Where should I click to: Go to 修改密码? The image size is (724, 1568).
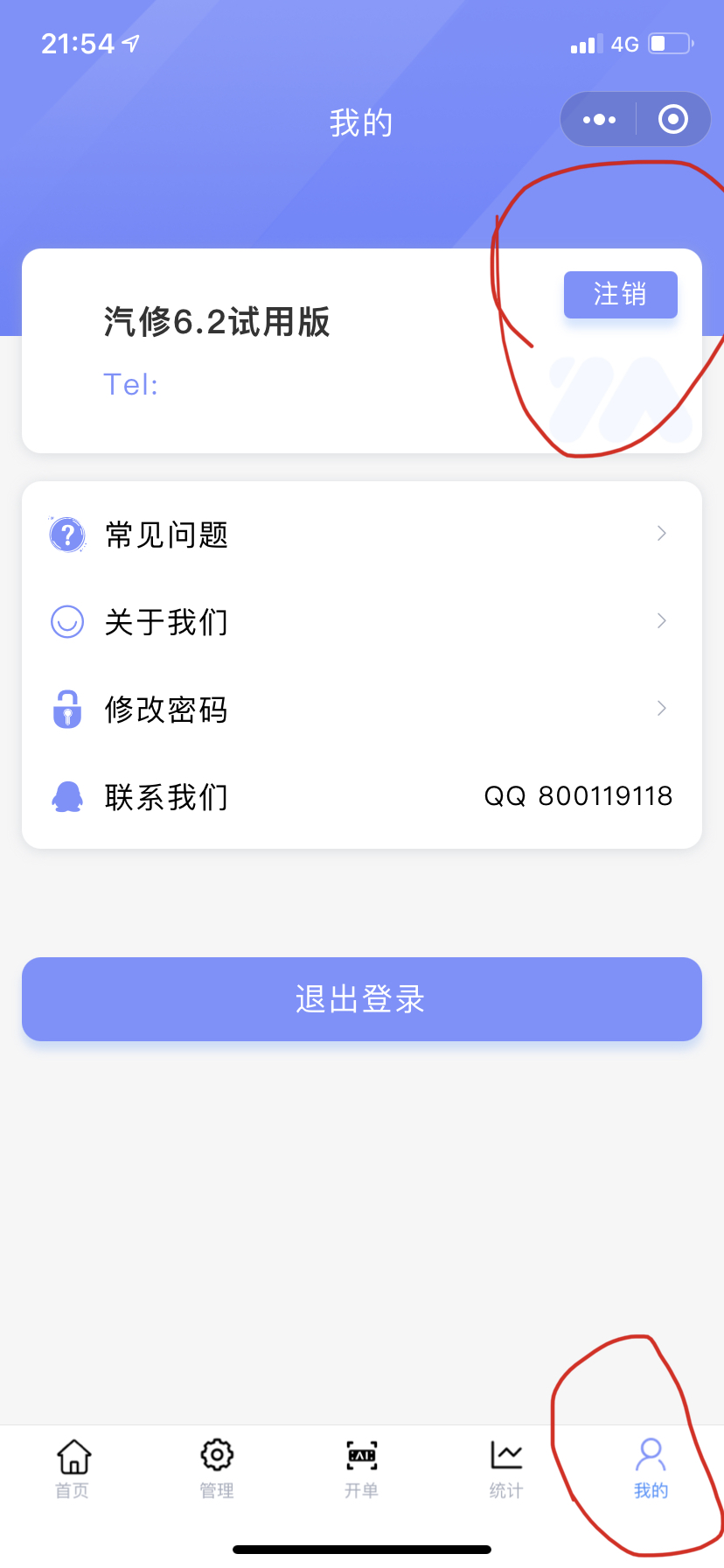coord(361,709)
